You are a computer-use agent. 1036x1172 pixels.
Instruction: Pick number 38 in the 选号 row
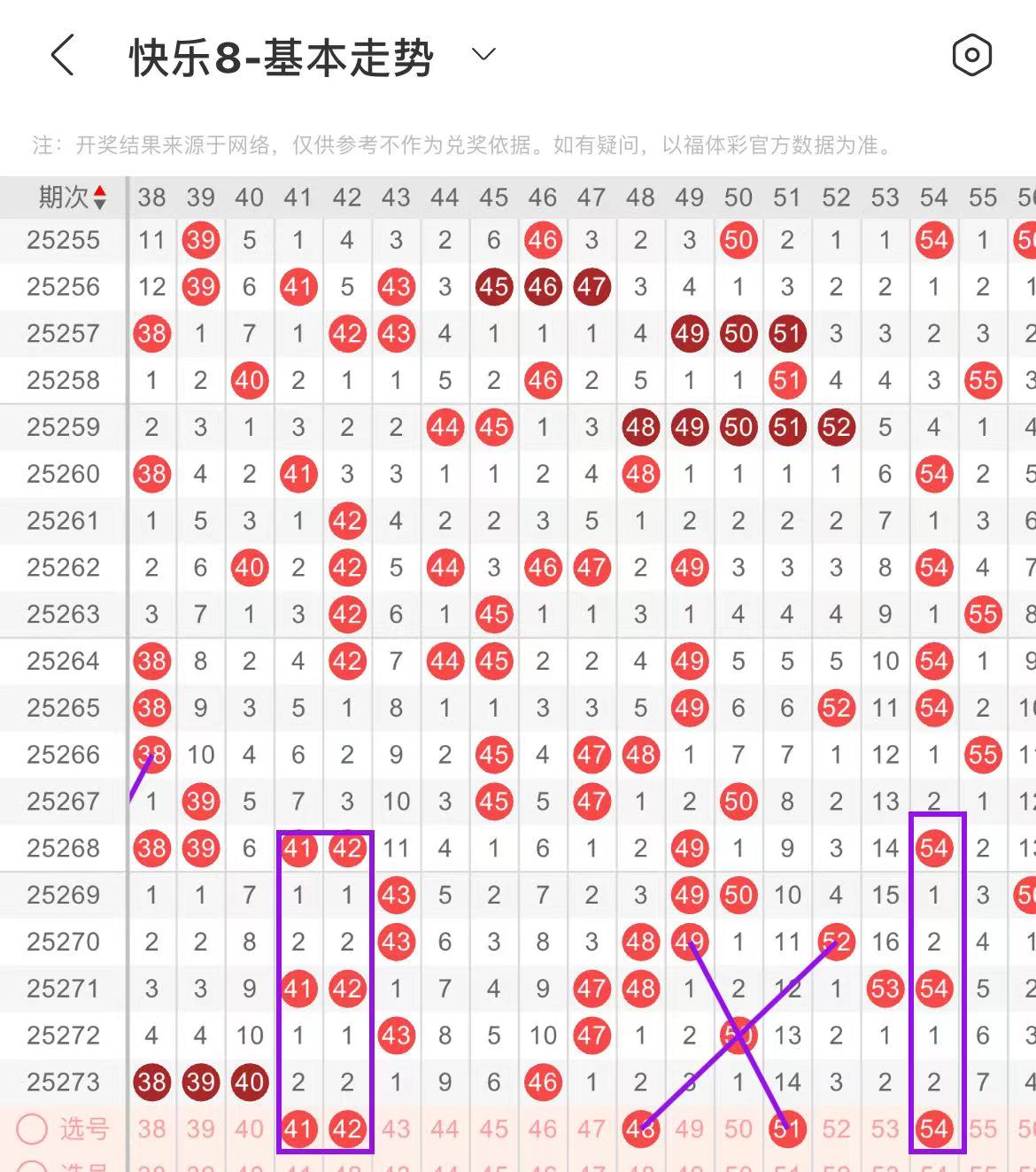click(151, 1129)
